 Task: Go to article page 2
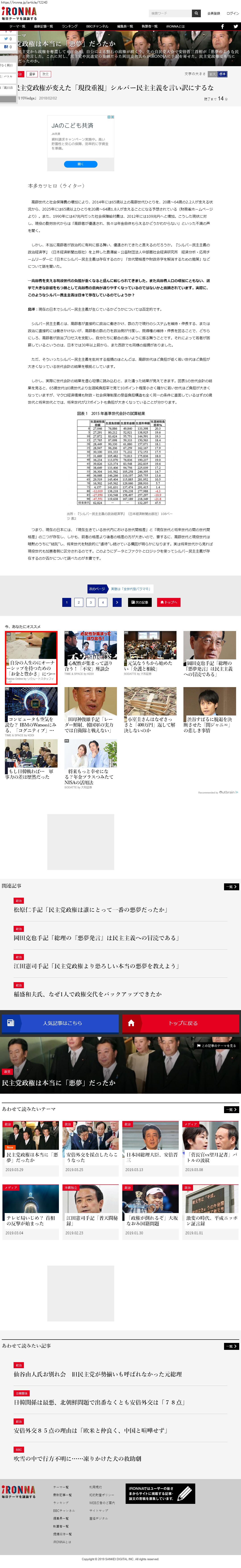(78, 602)
